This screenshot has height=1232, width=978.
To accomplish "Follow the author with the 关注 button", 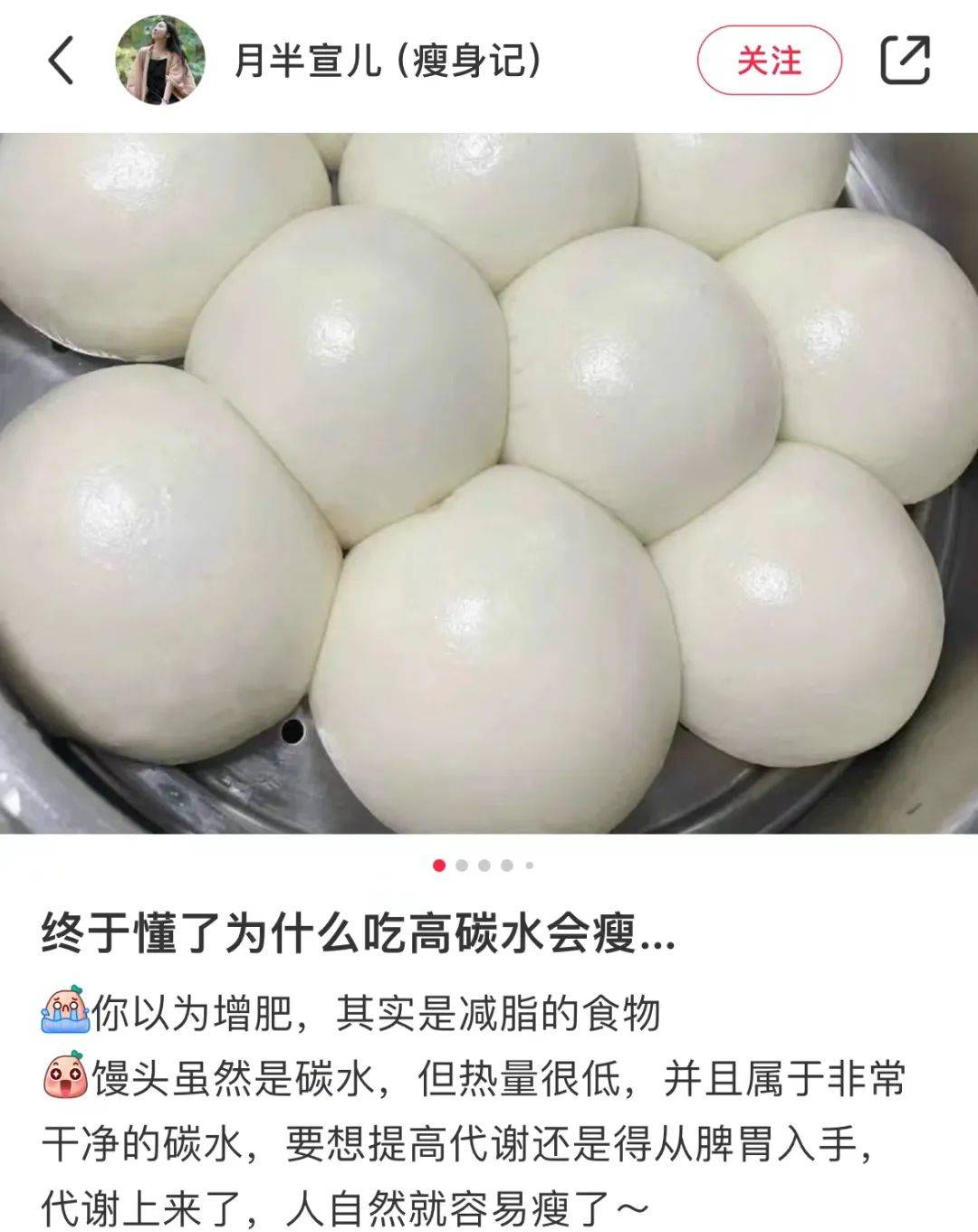I will pyautogui.click(x=769, y=61).
